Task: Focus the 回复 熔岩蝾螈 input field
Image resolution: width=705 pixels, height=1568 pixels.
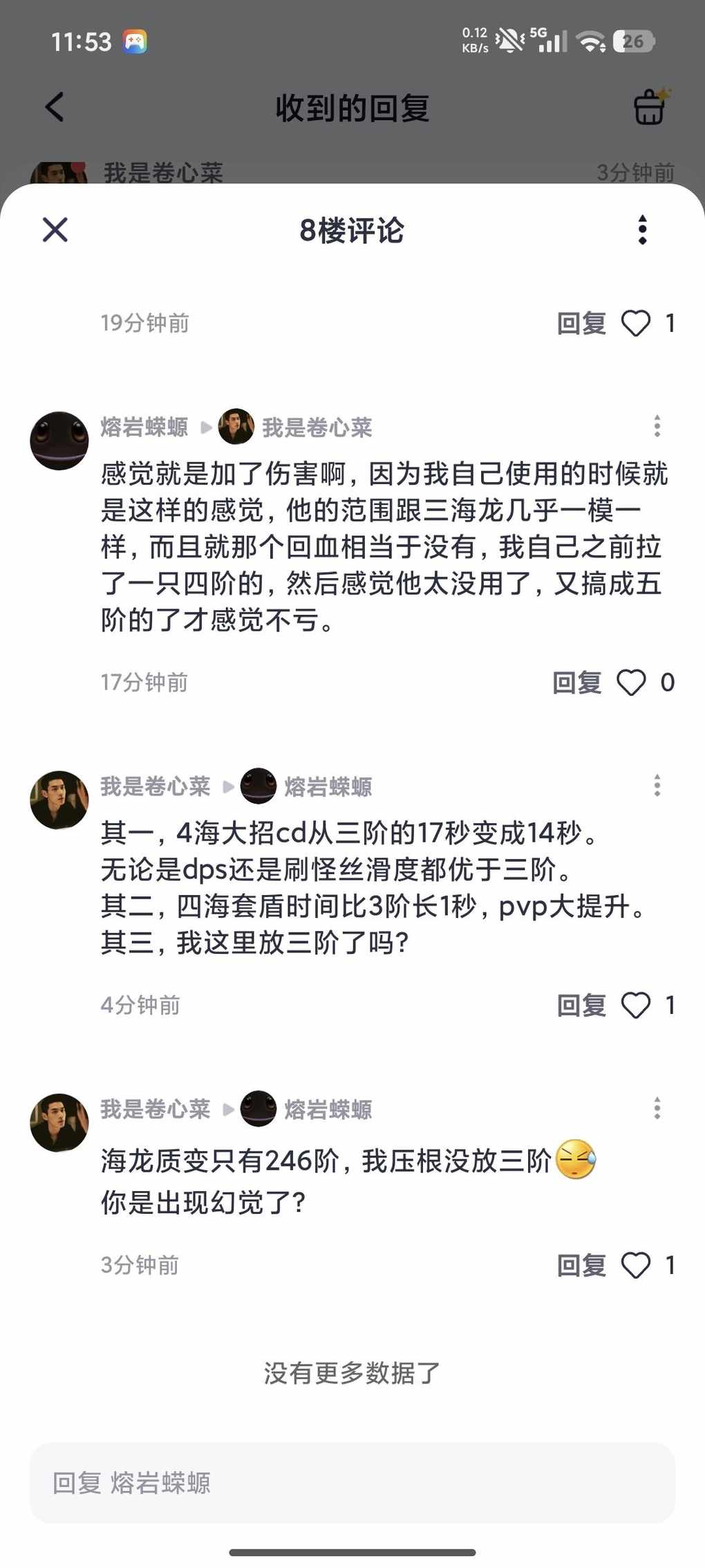Action: 352,1482
